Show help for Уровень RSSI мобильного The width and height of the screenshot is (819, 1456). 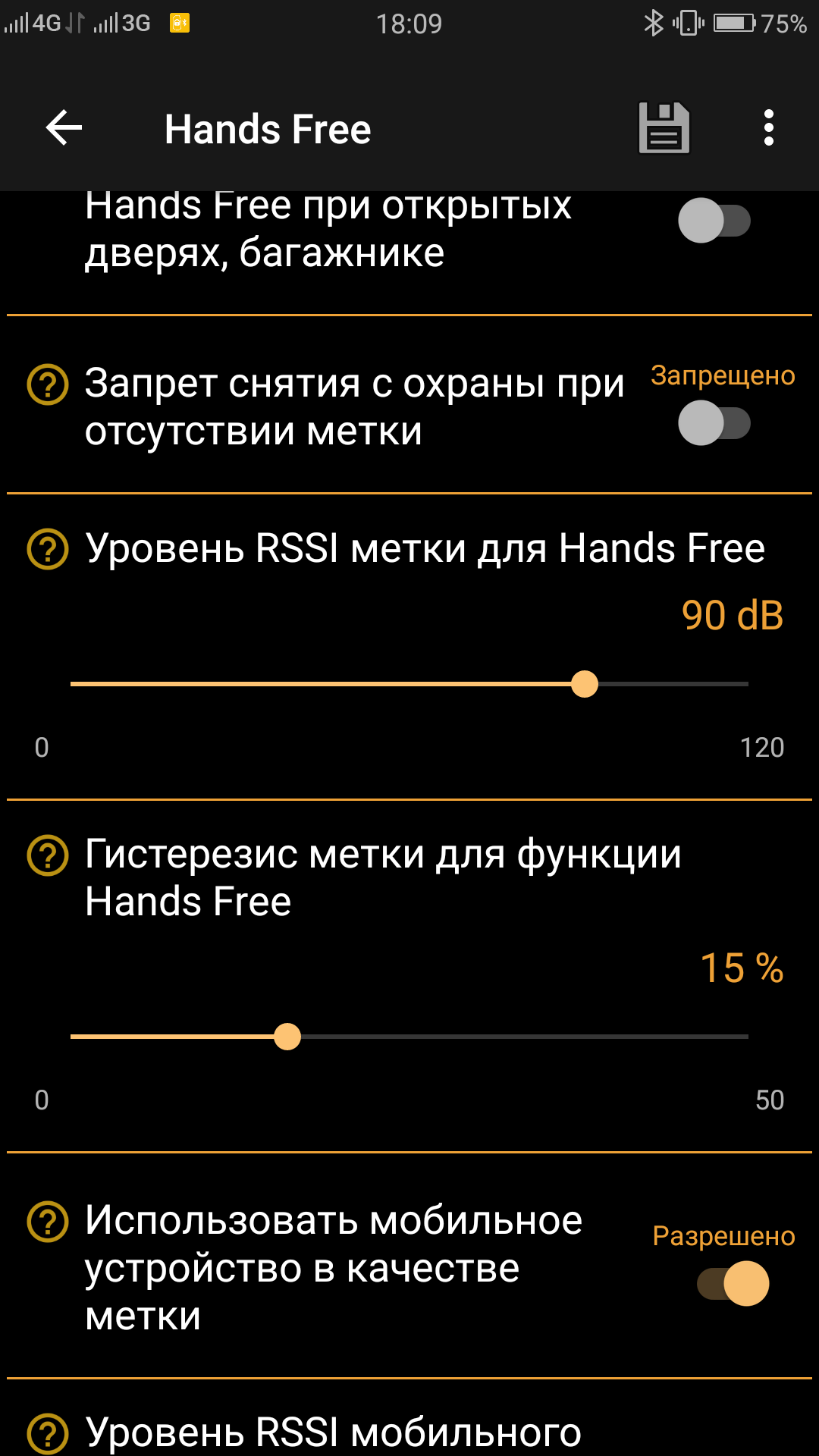point(48,1433)
